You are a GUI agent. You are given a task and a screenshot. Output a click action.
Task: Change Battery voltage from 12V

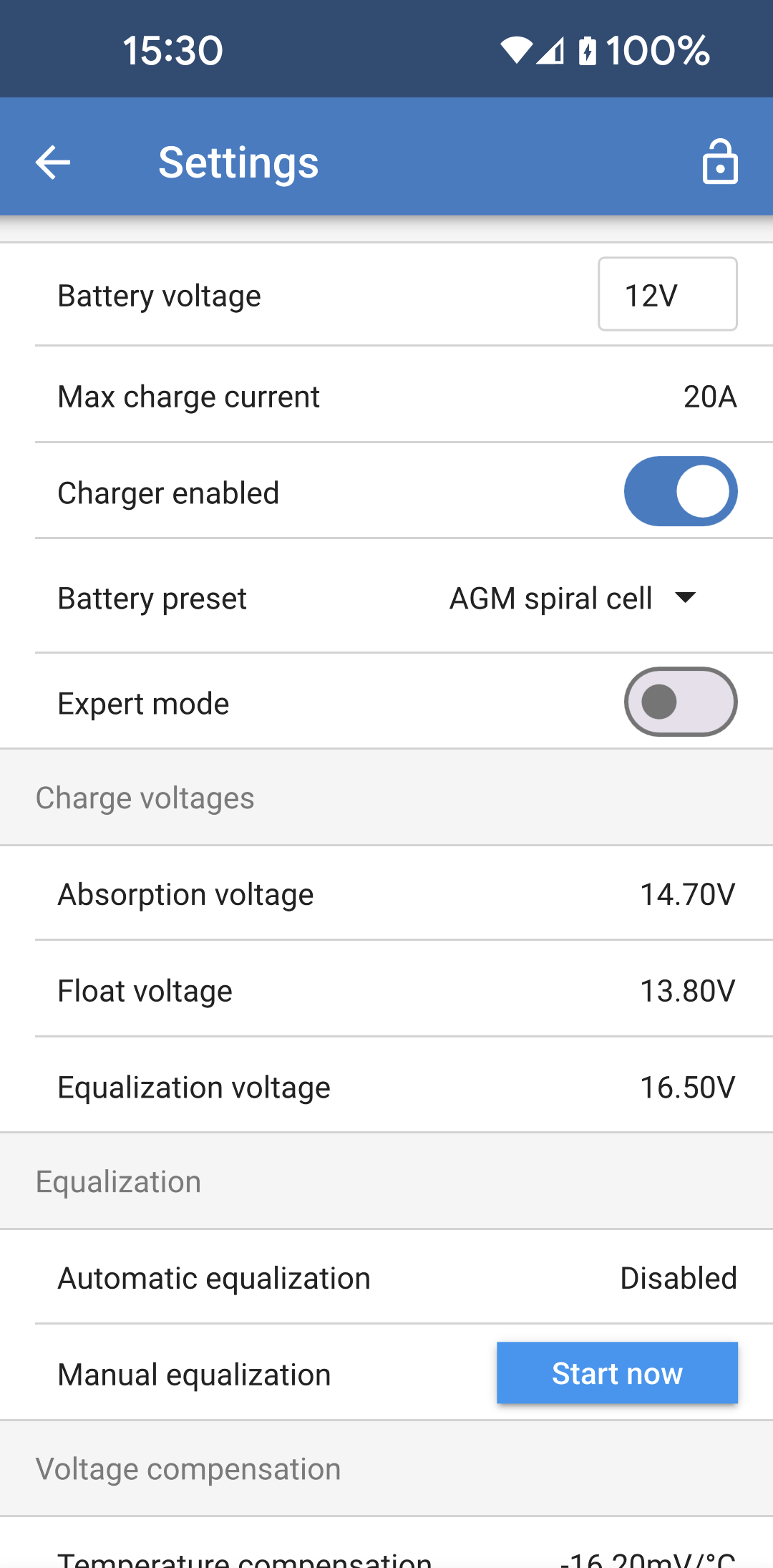(x=666, y=294)
